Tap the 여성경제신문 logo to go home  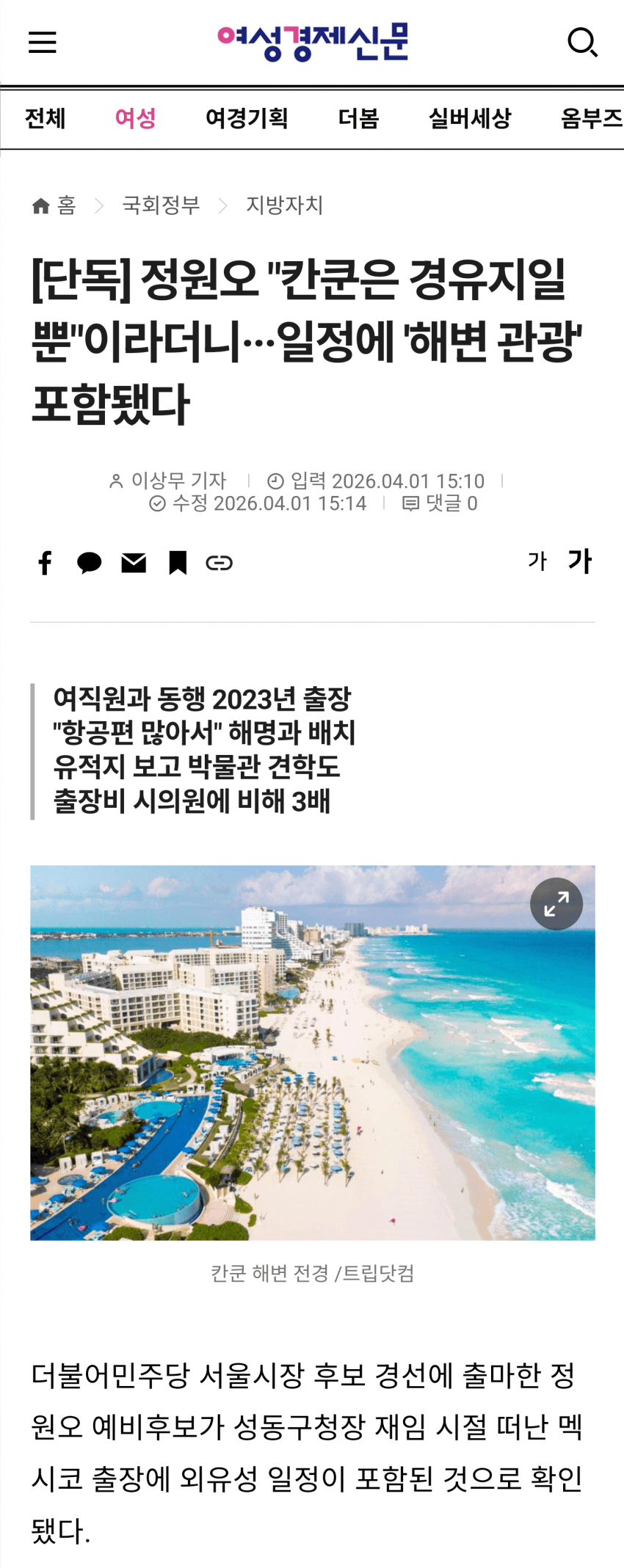[x=313, y=42]
